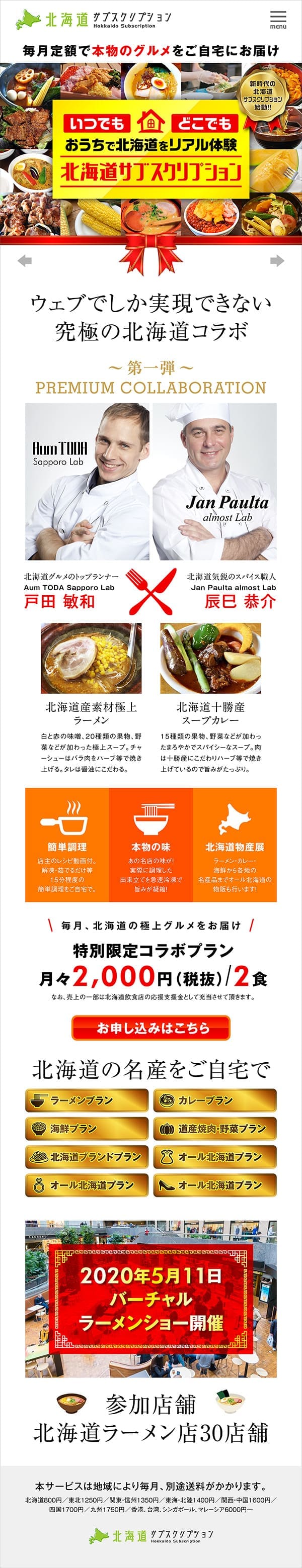The width and height of the screenshot is (302, 1568).
Task: Tap the お申し込みはこちら button
Action: [151, 1028]
